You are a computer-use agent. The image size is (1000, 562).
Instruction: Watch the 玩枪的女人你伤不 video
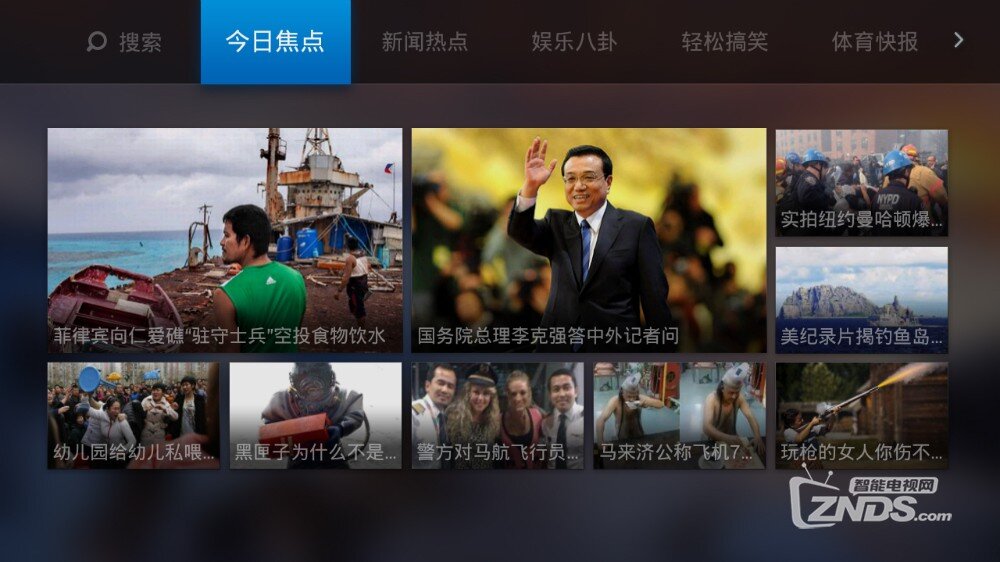point(861,415)
